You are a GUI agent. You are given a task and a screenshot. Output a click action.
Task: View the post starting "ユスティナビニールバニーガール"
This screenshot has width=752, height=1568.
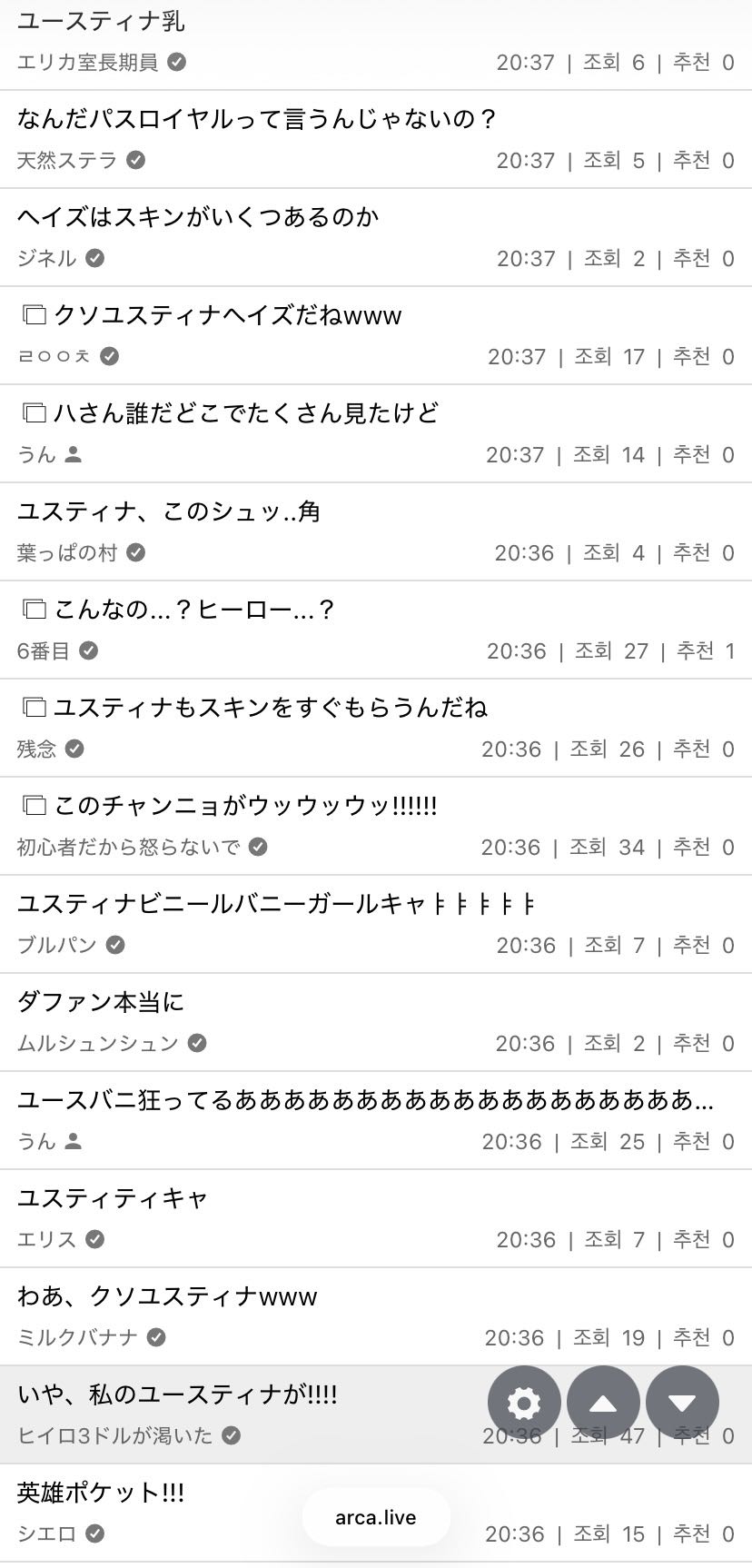click(x=276, y=904)
